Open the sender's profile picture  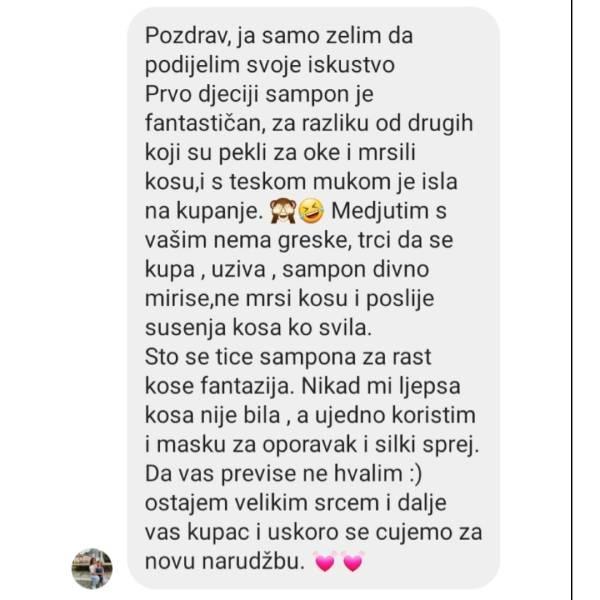click(92, 568)
